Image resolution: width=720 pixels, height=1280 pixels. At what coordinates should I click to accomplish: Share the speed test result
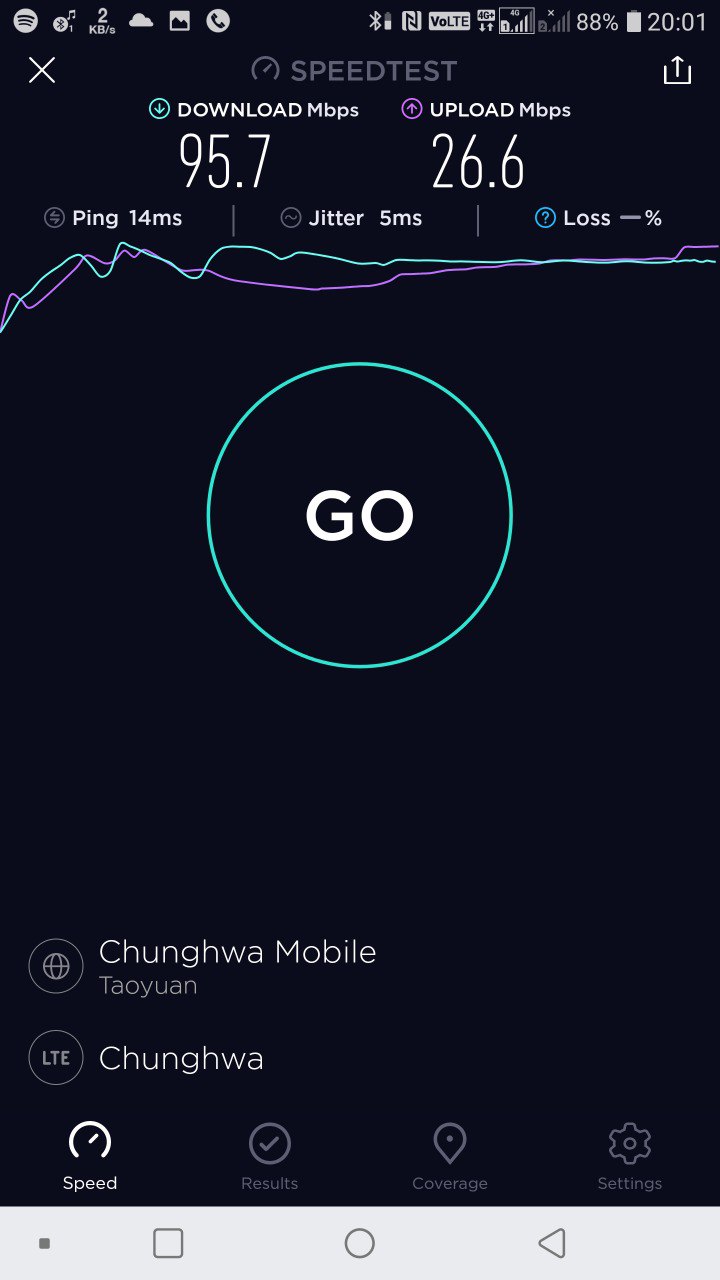coord(677,70)
